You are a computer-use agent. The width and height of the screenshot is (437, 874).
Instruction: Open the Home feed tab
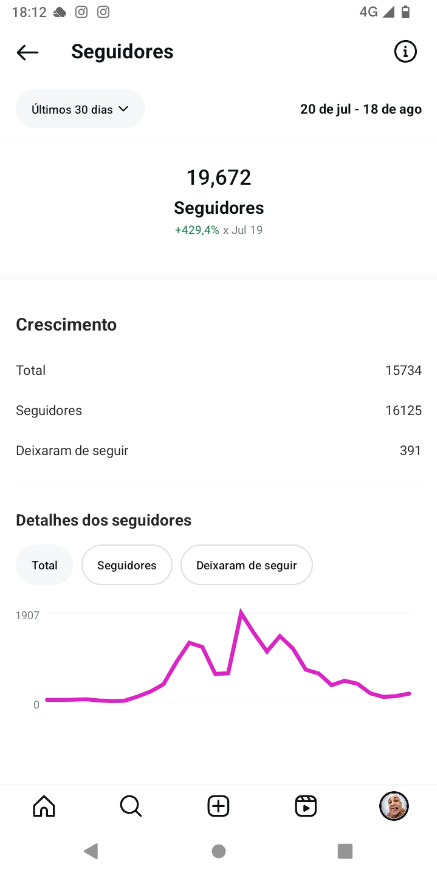coord(44,806)
